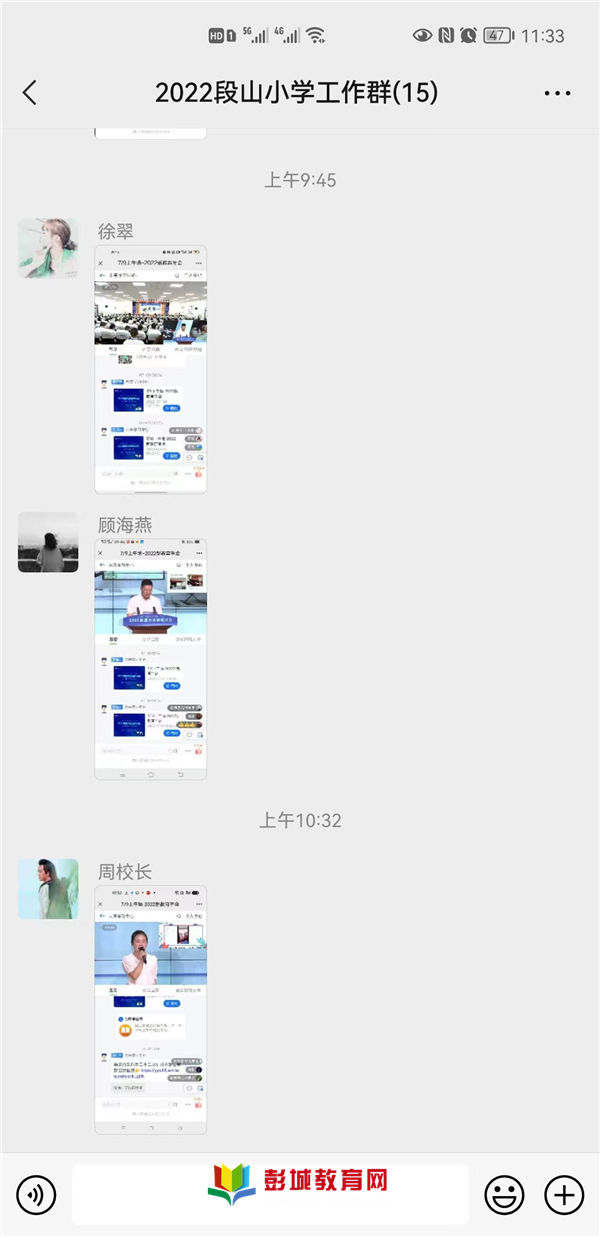Screen dimensions: 600x1237
Task: Open the image sent by 徐翠
Action: [151, 369]
